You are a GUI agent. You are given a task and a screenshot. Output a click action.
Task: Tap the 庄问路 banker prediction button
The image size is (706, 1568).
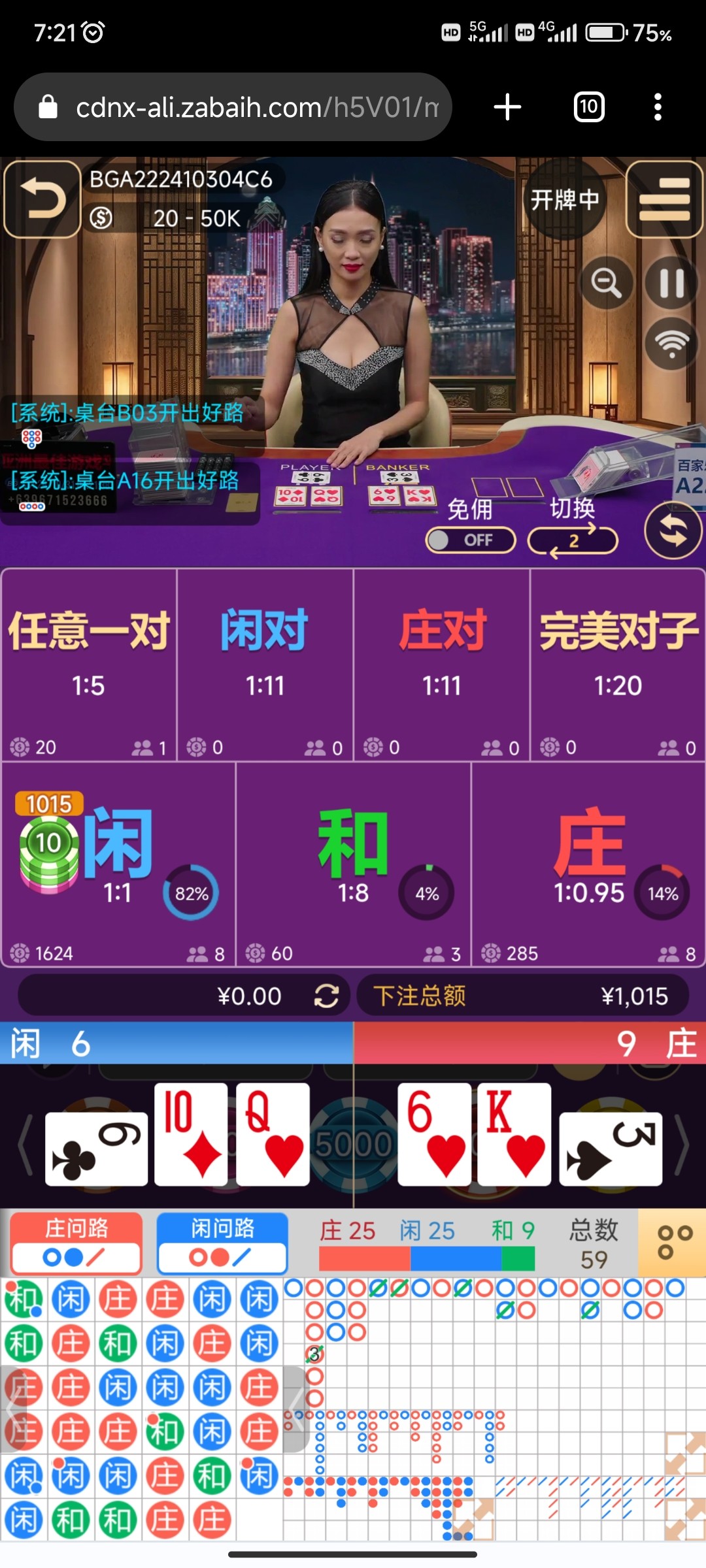click(x=76, y=1243)
